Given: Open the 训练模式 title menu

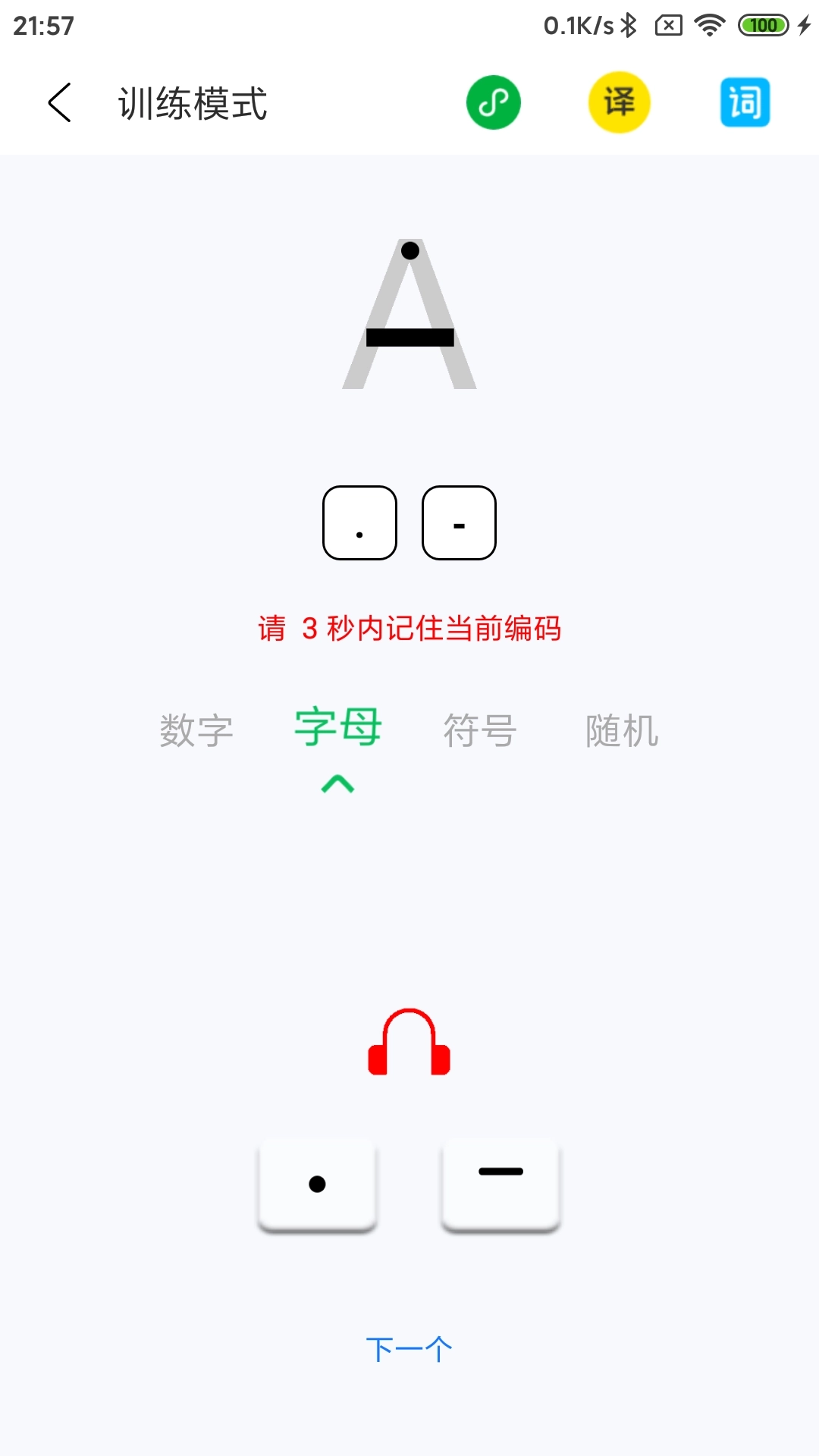Looking at the screenshot, I should (x=193, y=103).
